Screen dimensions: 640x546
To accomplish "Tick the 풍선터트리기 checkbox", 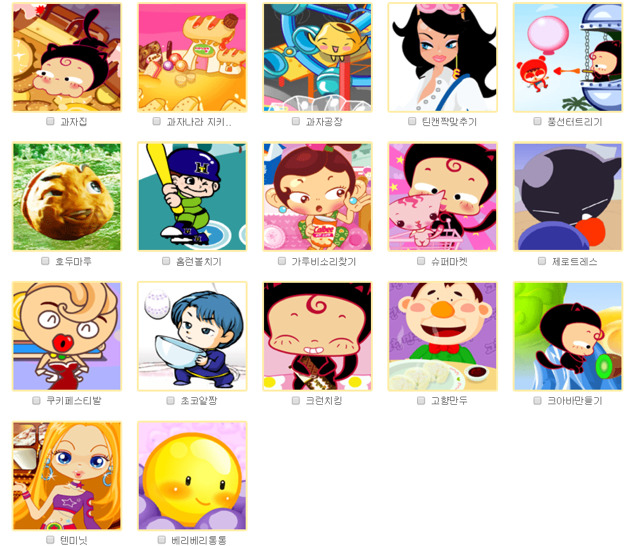I will (x=539, y=121).
